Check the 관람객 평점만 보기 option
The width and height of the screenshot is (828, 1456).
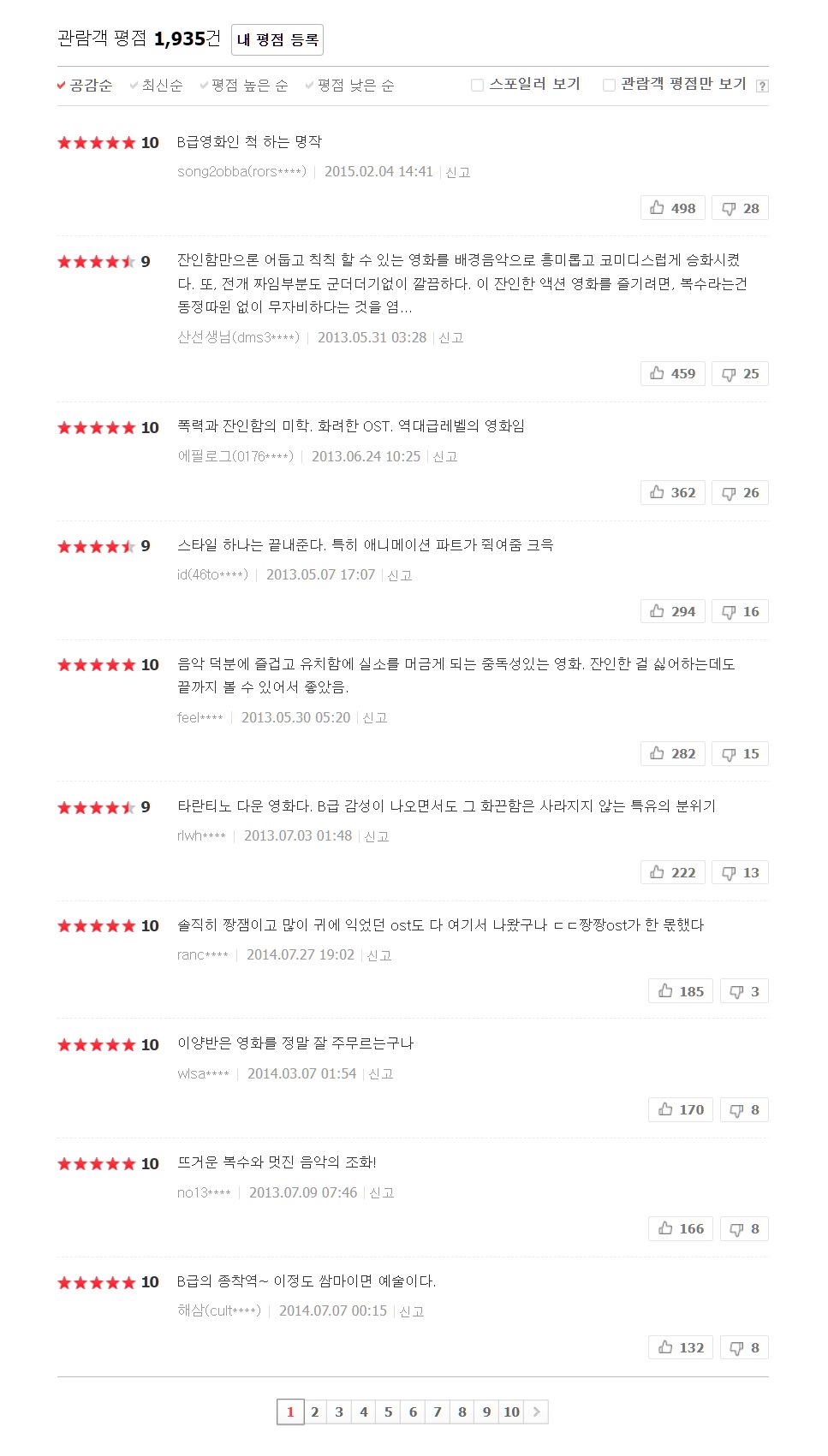609,85
